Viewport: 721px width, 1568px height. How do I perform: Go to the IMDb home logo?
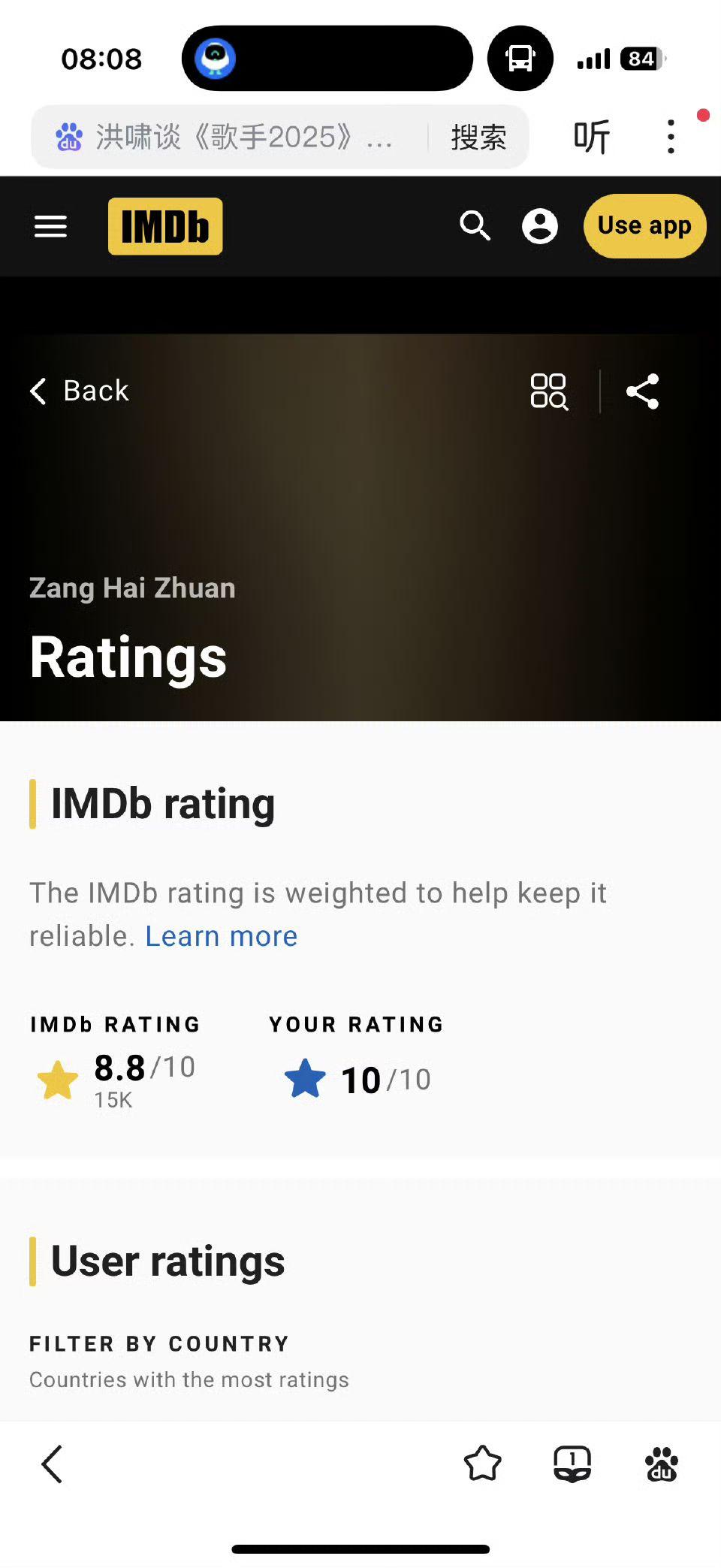click(165, 226)
